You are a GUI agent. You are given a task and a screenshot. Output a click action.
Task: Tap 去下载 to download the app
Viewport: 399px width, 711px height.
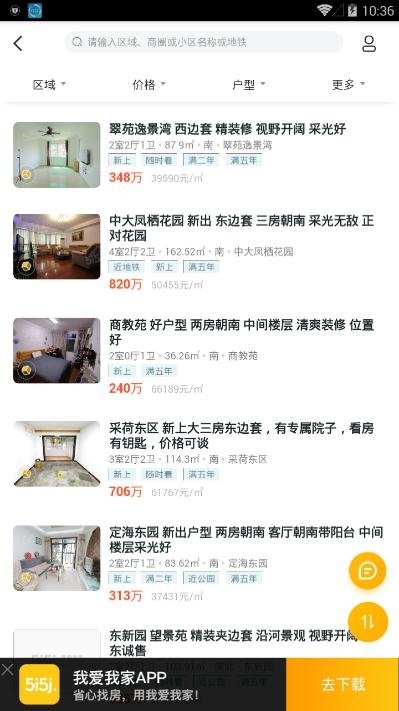343,684
